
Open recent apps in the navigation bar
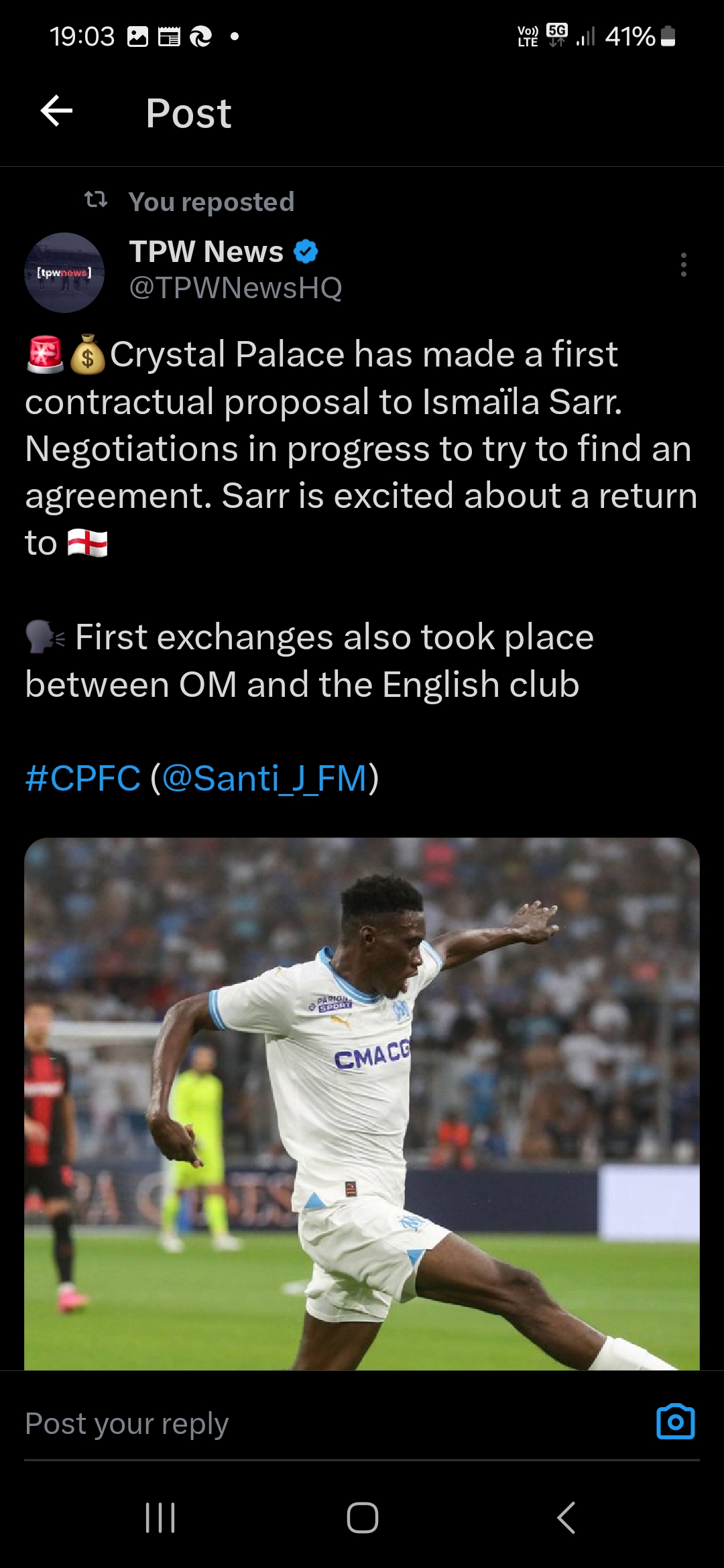pos(160,1518)
